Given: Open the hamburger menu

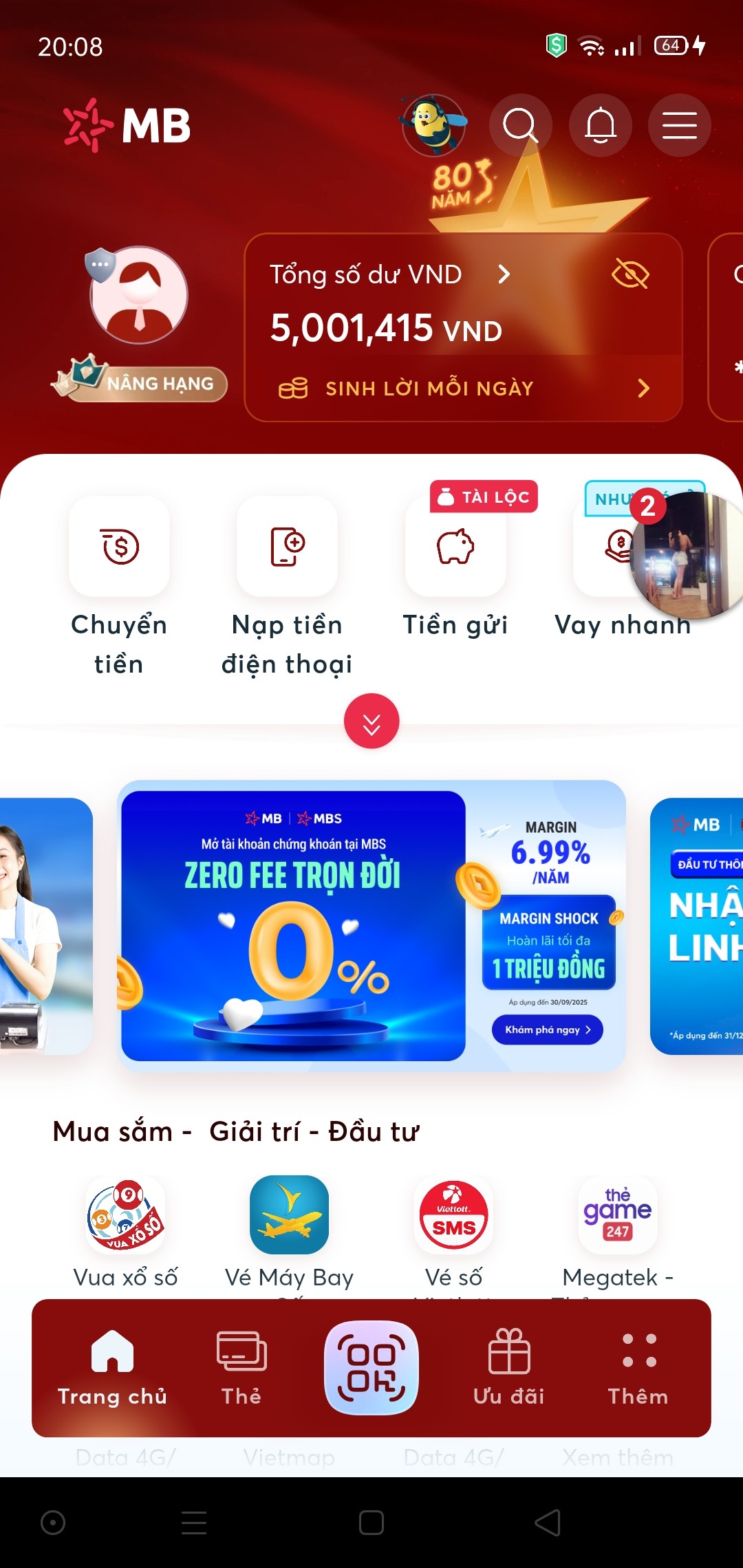Looking at the screenshot, I should 680,125.
